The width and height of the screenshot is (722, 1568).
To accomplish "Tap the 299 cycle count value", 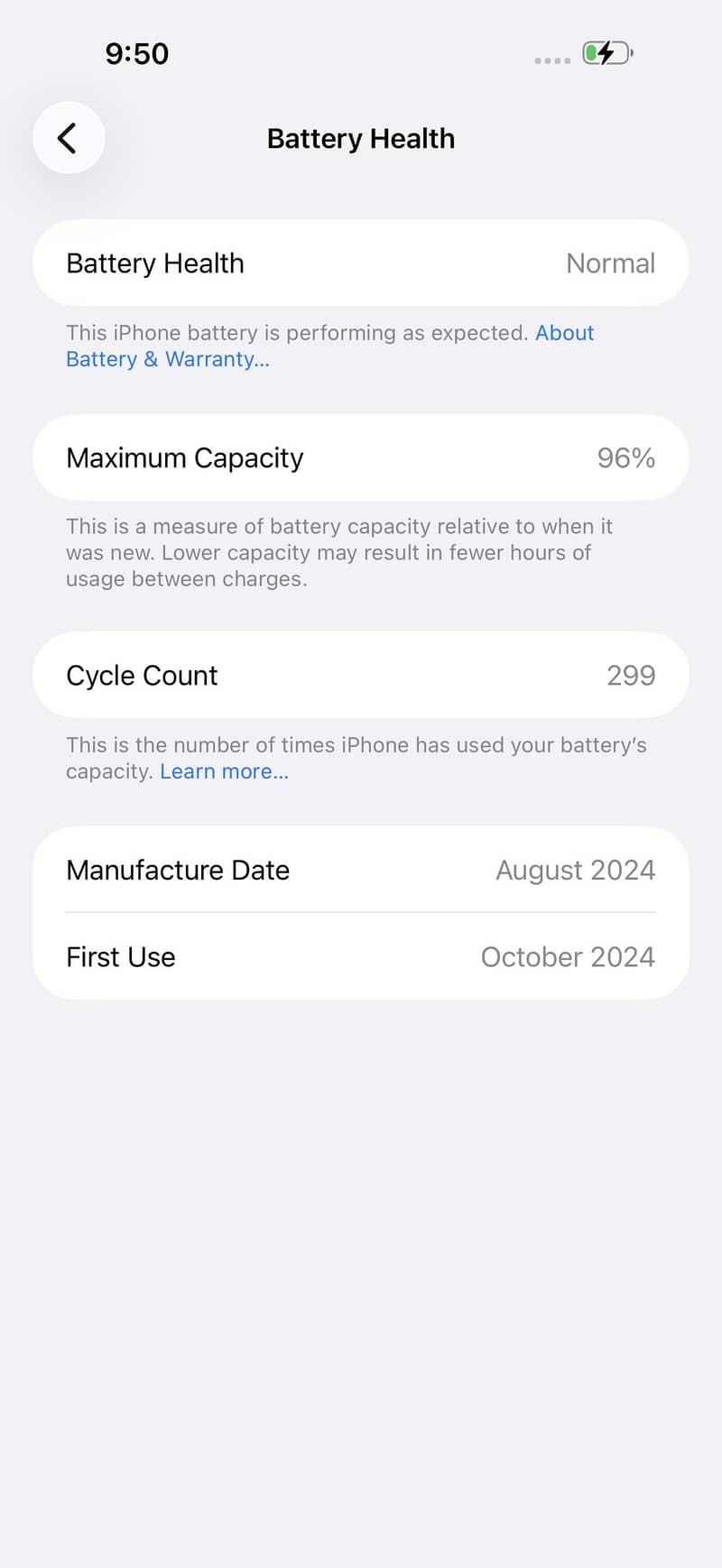I will pos(632,675).
